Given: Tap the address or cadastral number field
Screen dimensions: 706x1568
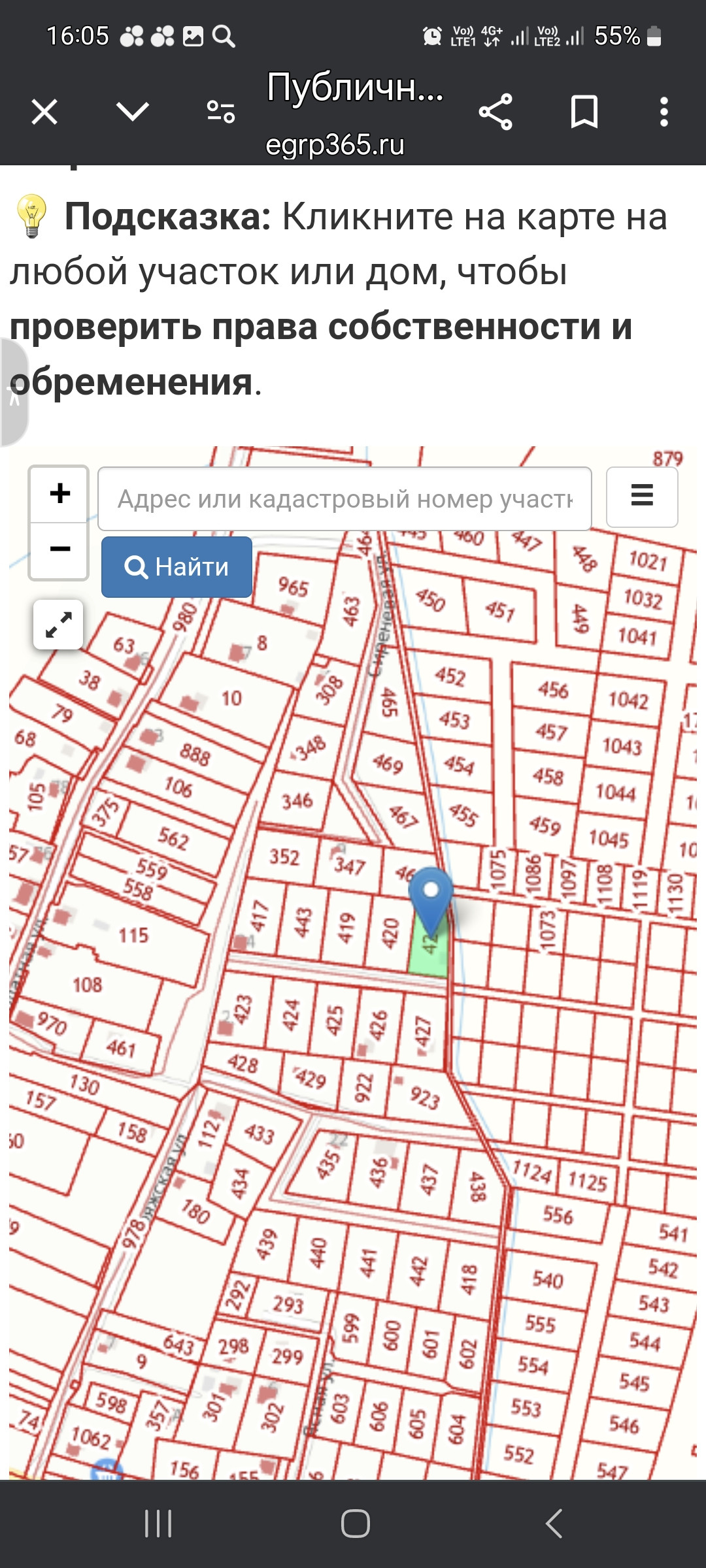Looking at the screenshot, I should [345, 499].
